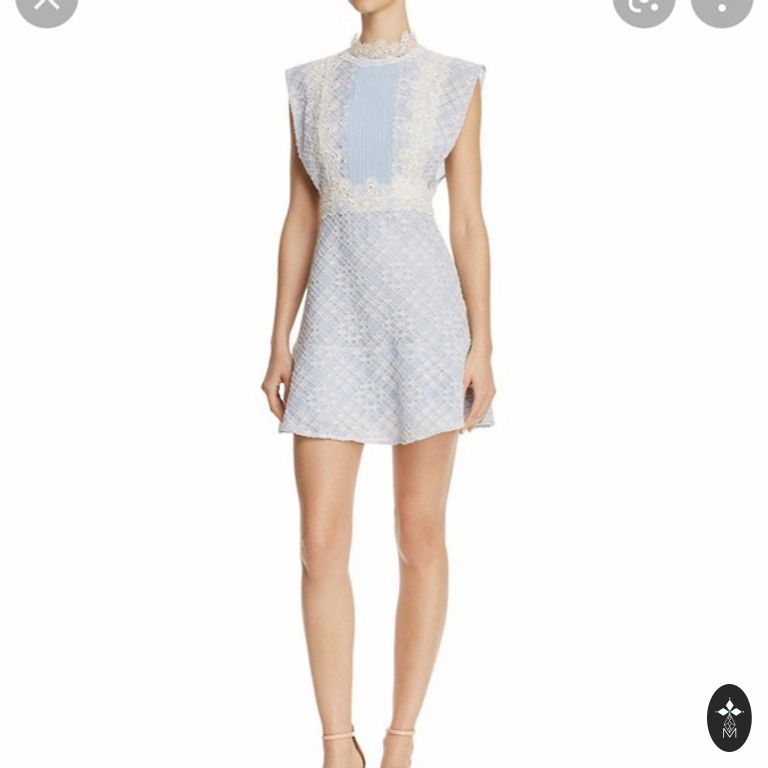Image resolution: width=768 pixels, height=768 pixels.
Task: Share this dress image
Action: pyautogui.click(x=644, y=6)
